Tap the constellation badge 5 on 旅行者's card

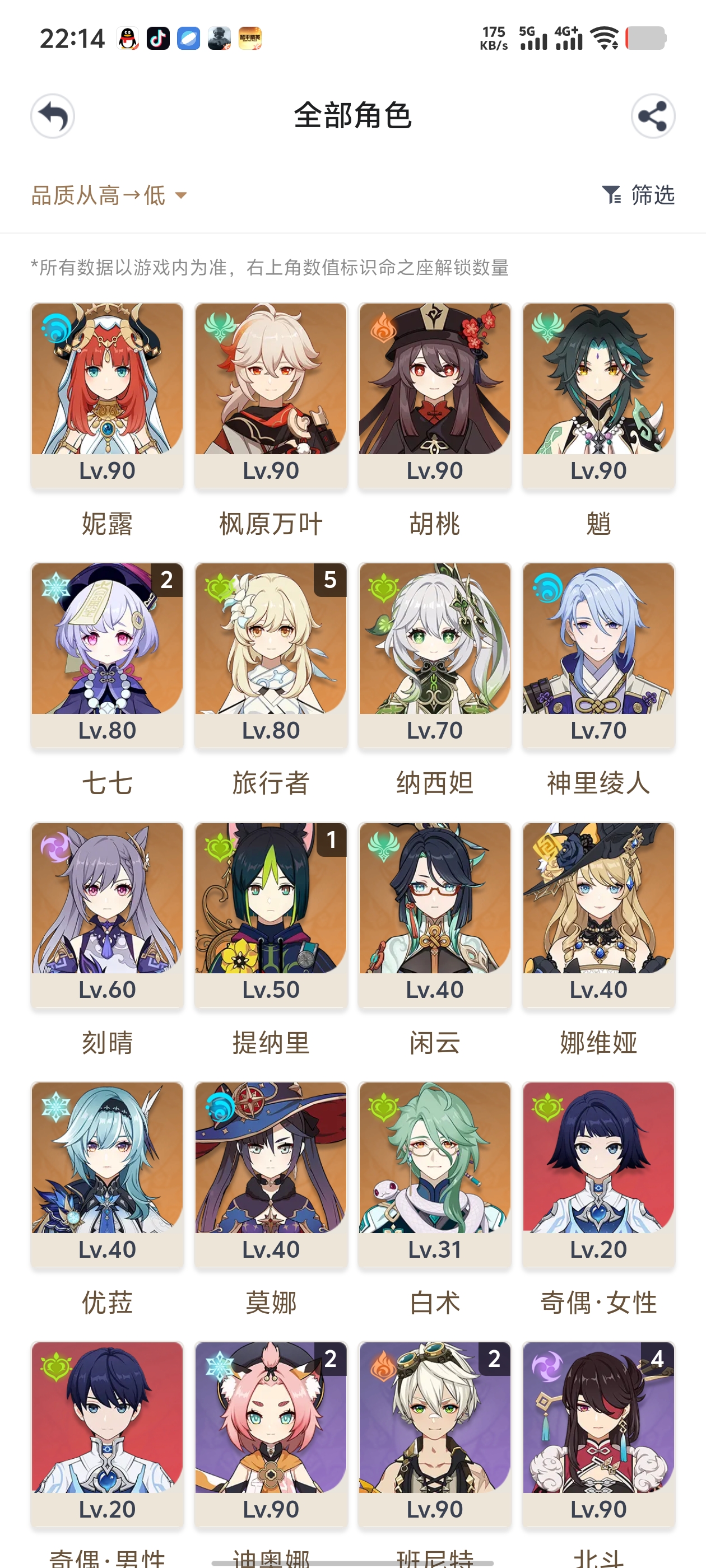[328, 581]
